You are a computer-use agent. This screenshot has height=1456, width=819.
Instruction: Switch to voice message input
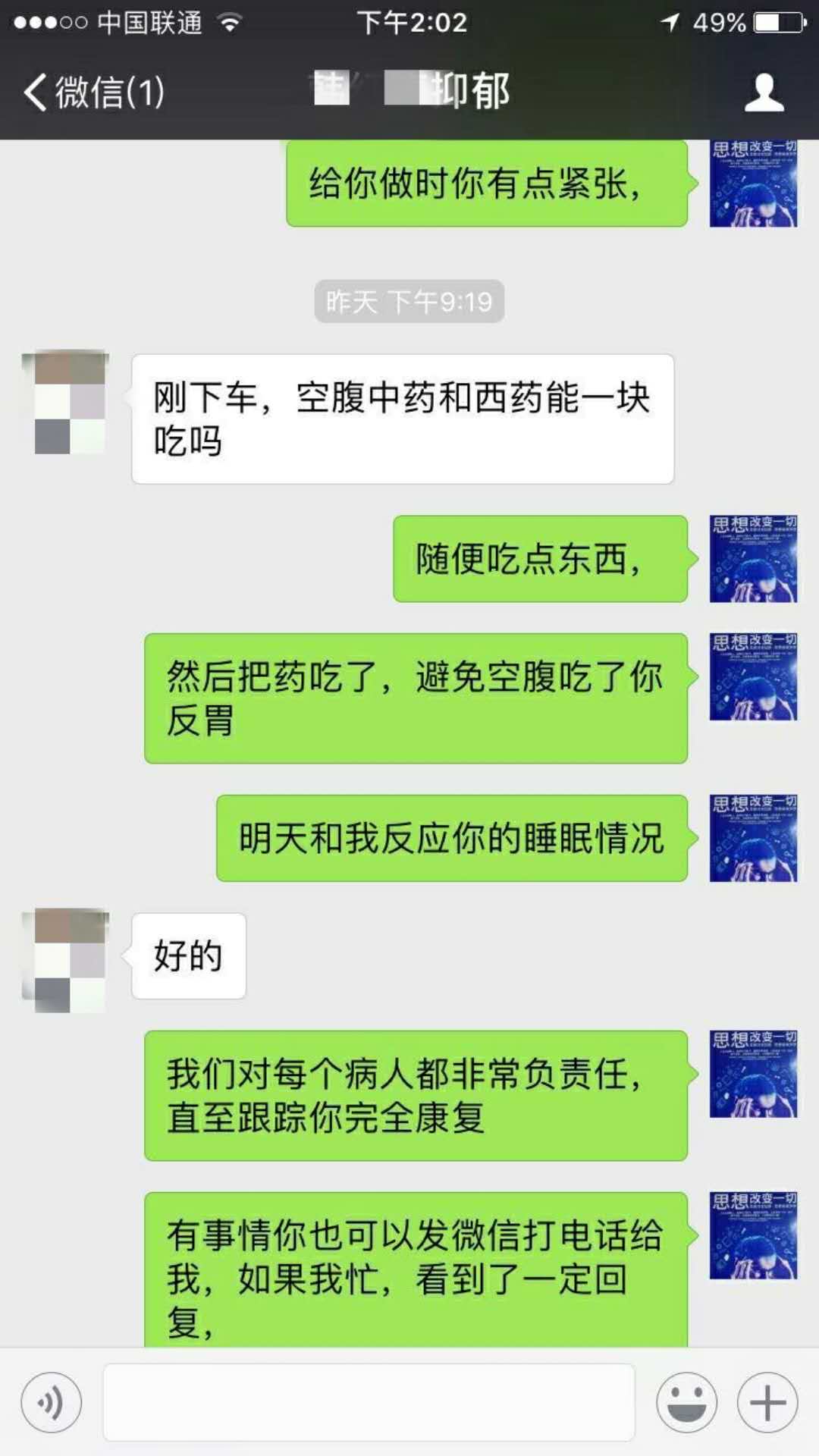click(x=51, y=1402)
